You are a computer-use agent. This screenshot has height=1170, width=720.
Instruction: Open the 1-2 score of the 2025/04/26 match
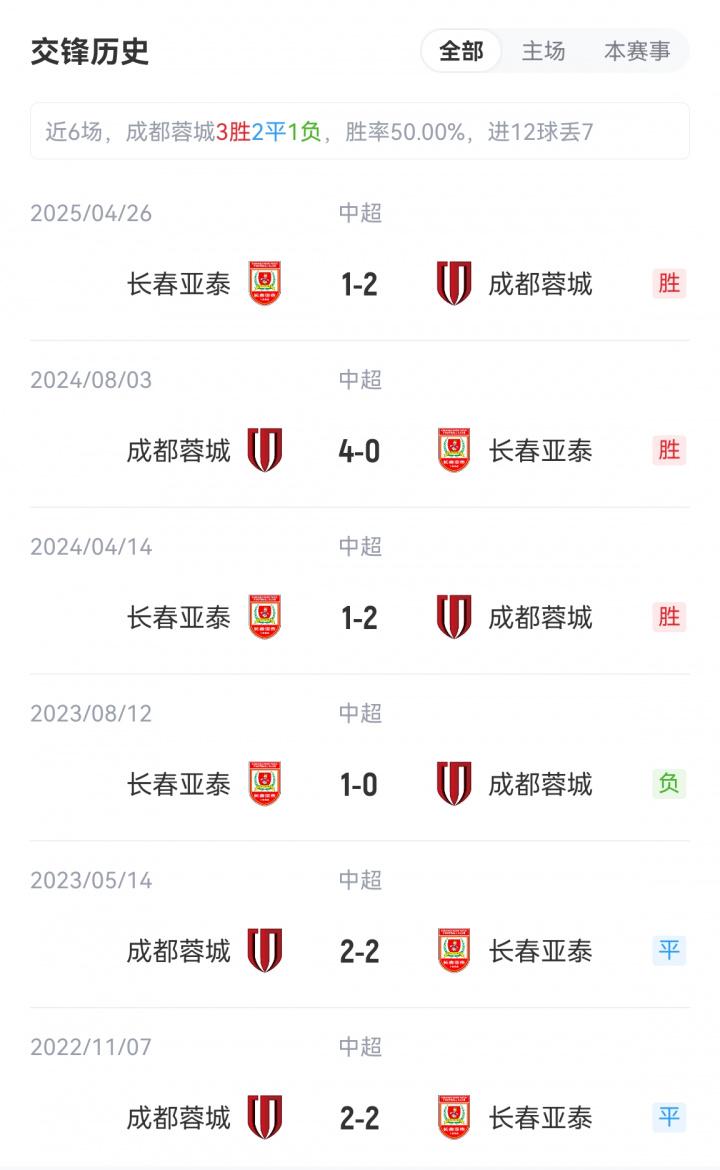pyautogui.click(x=358, y=283)
